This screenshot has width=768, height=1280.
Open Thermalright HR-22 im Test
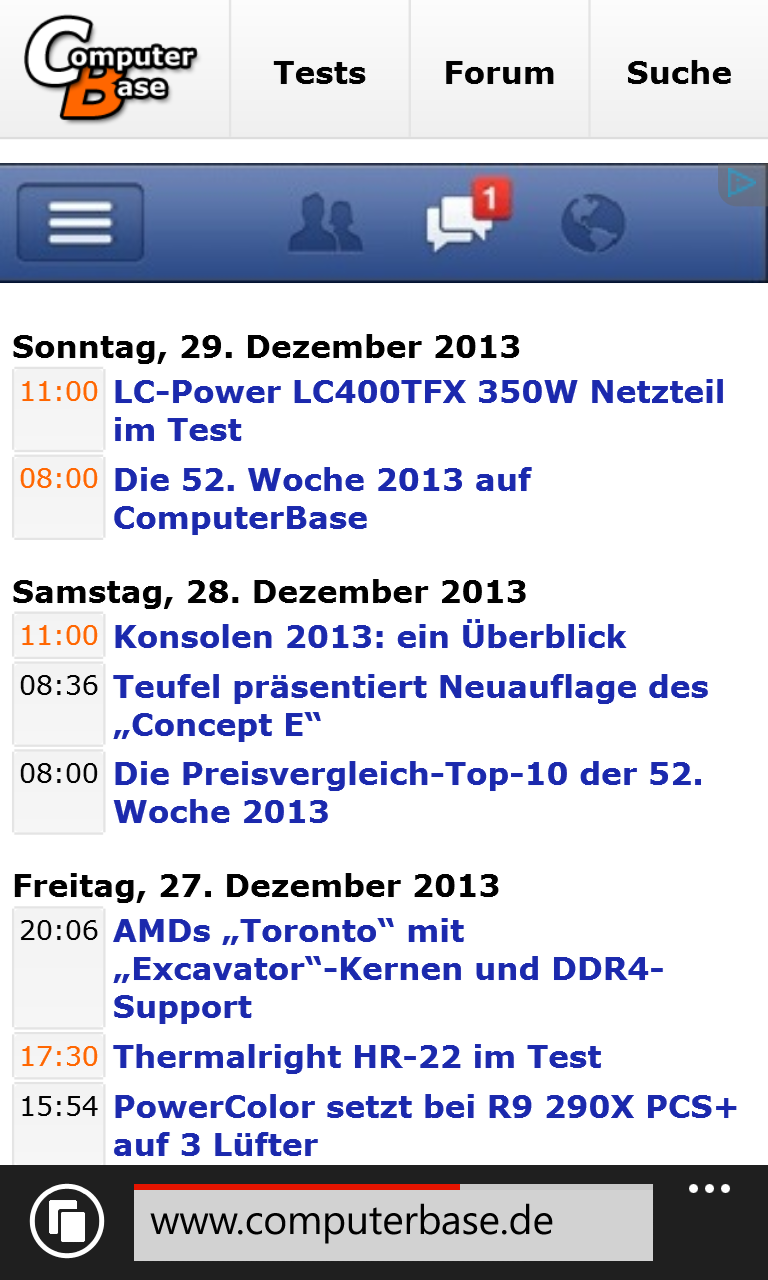tap(357, 1057)
